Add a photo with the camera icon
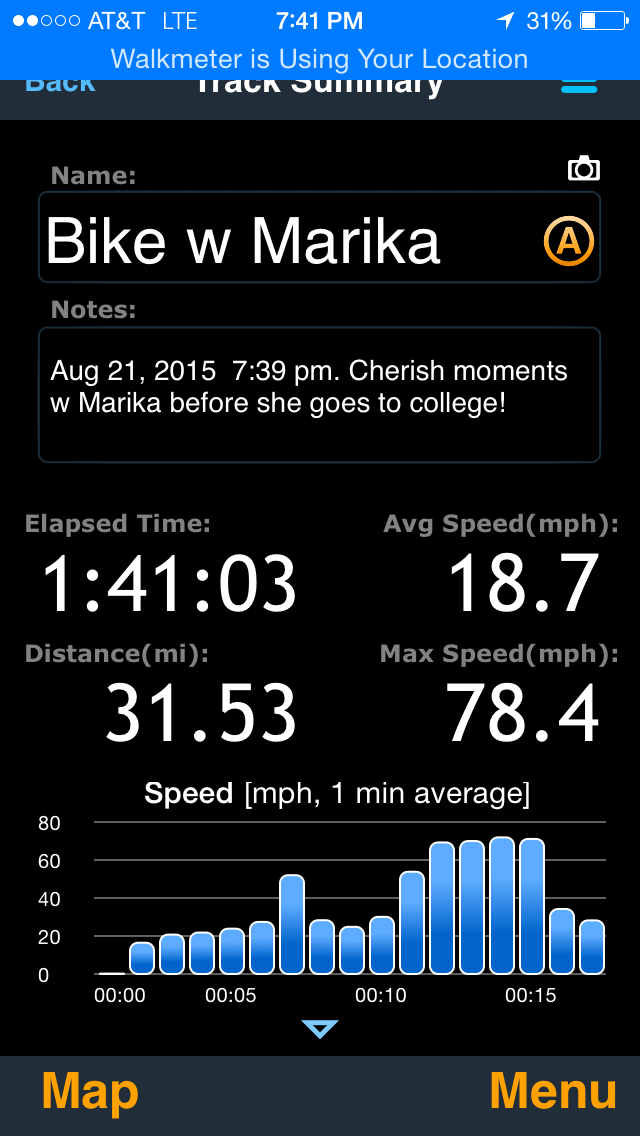Screen dimensions: 640x1136 [x=583, y=168]
